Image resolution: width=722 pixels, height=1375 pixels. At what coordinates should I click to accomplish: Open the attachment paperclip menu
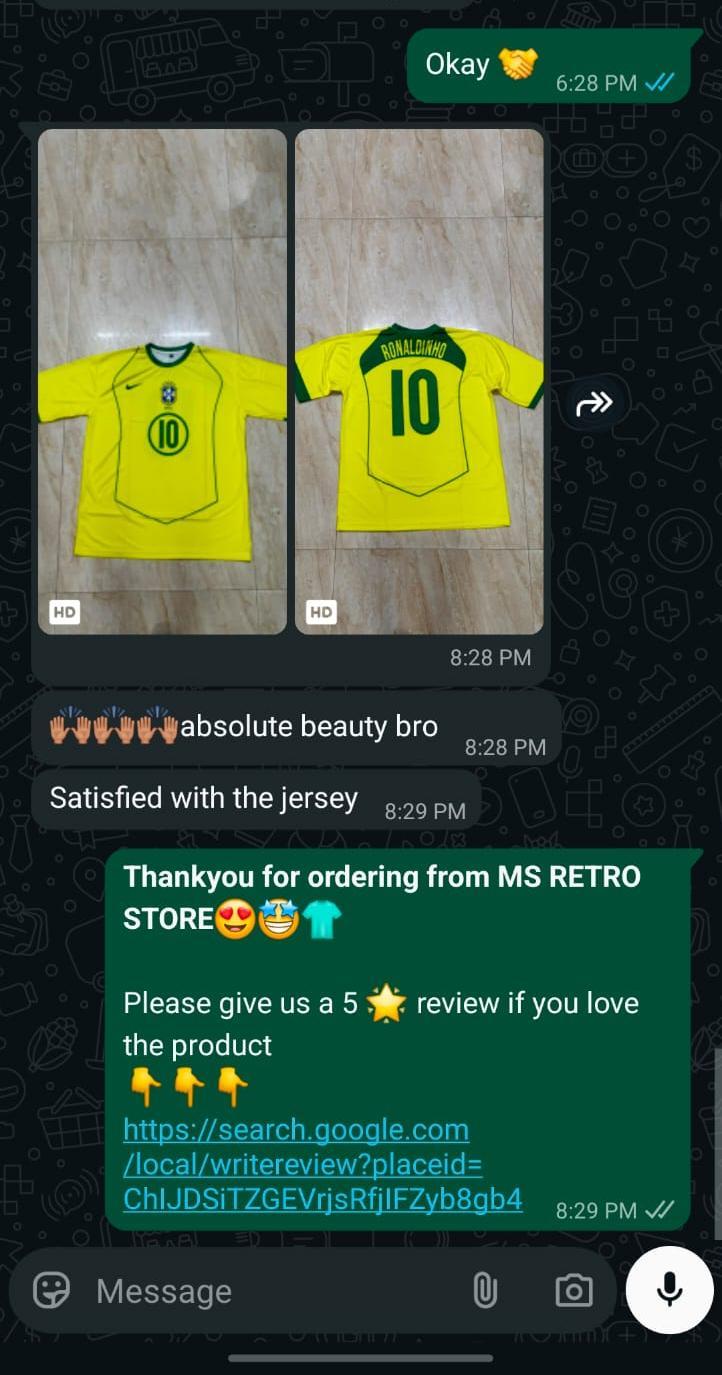[x=484, y=1290]
